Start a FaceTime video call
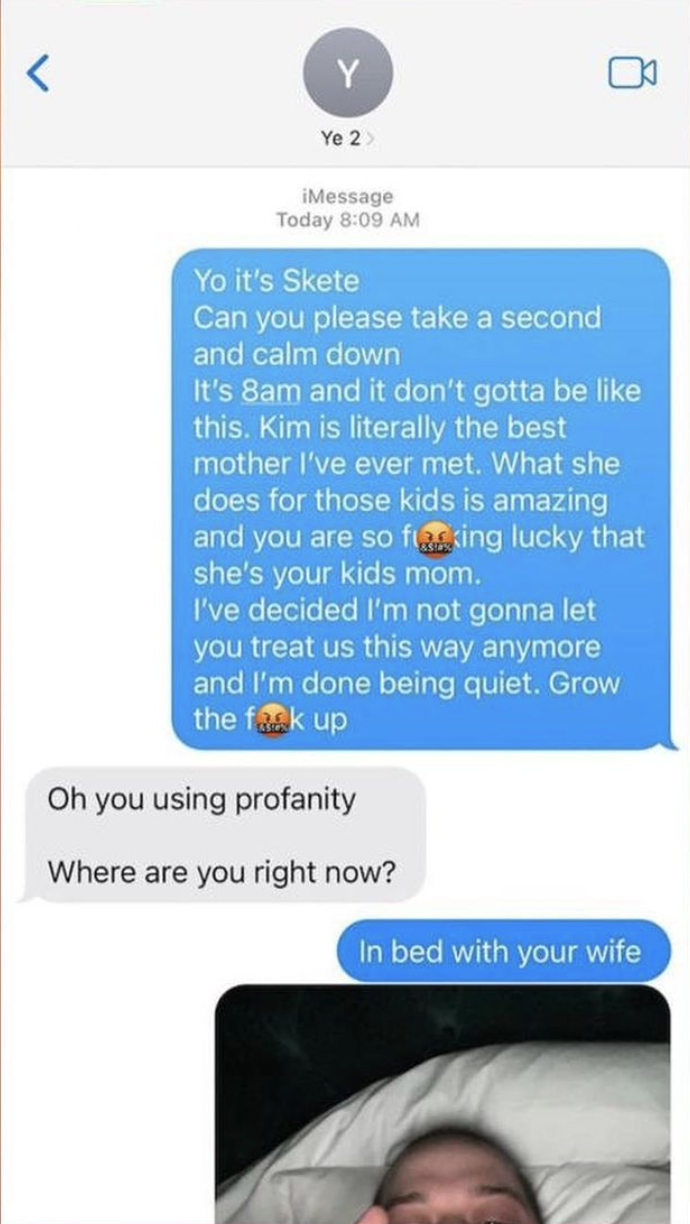690x1224 pixels. (x=632, y=72)
